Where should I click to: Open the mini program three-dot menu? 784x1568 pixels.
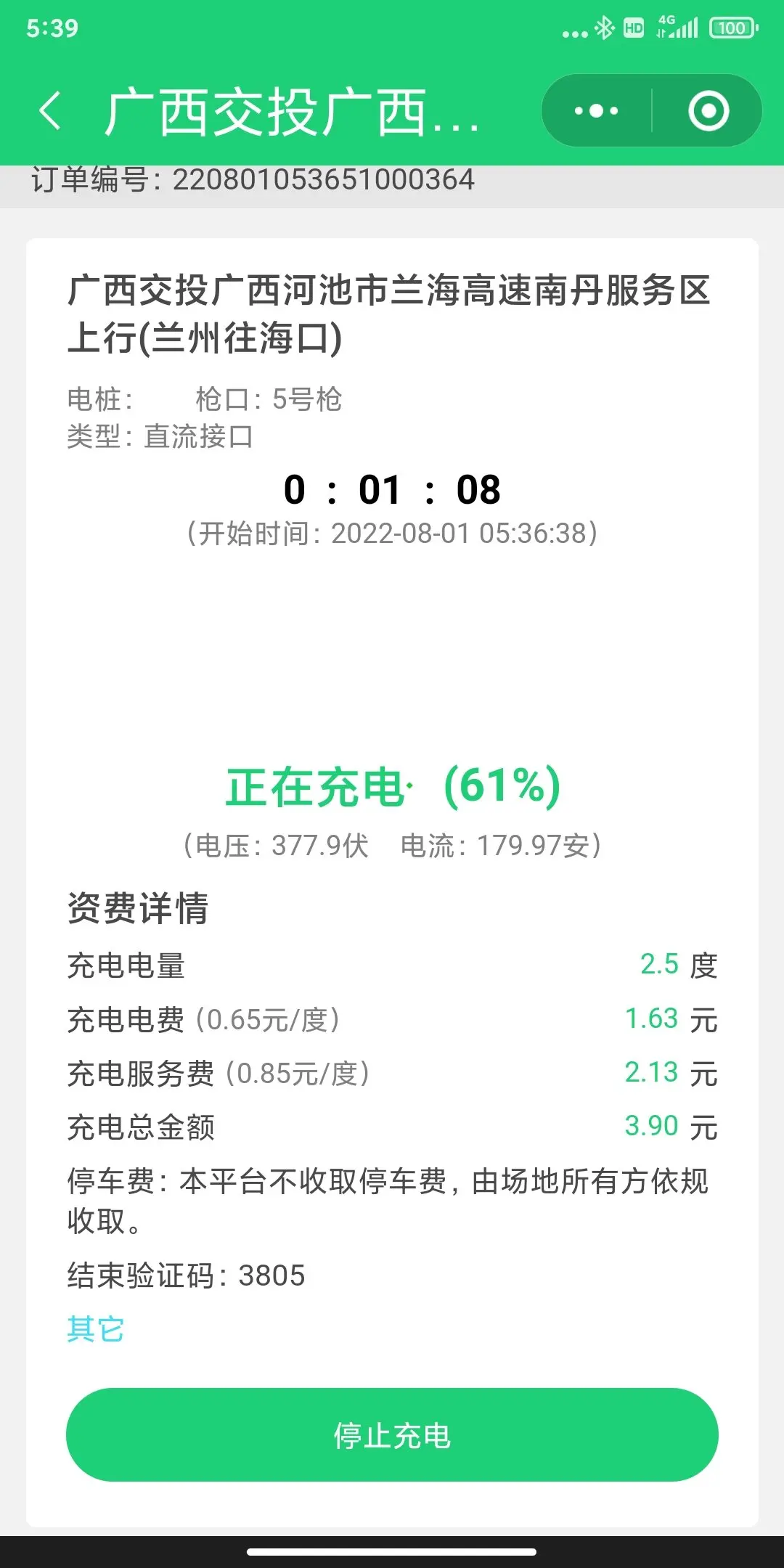[x=597, y=111]
